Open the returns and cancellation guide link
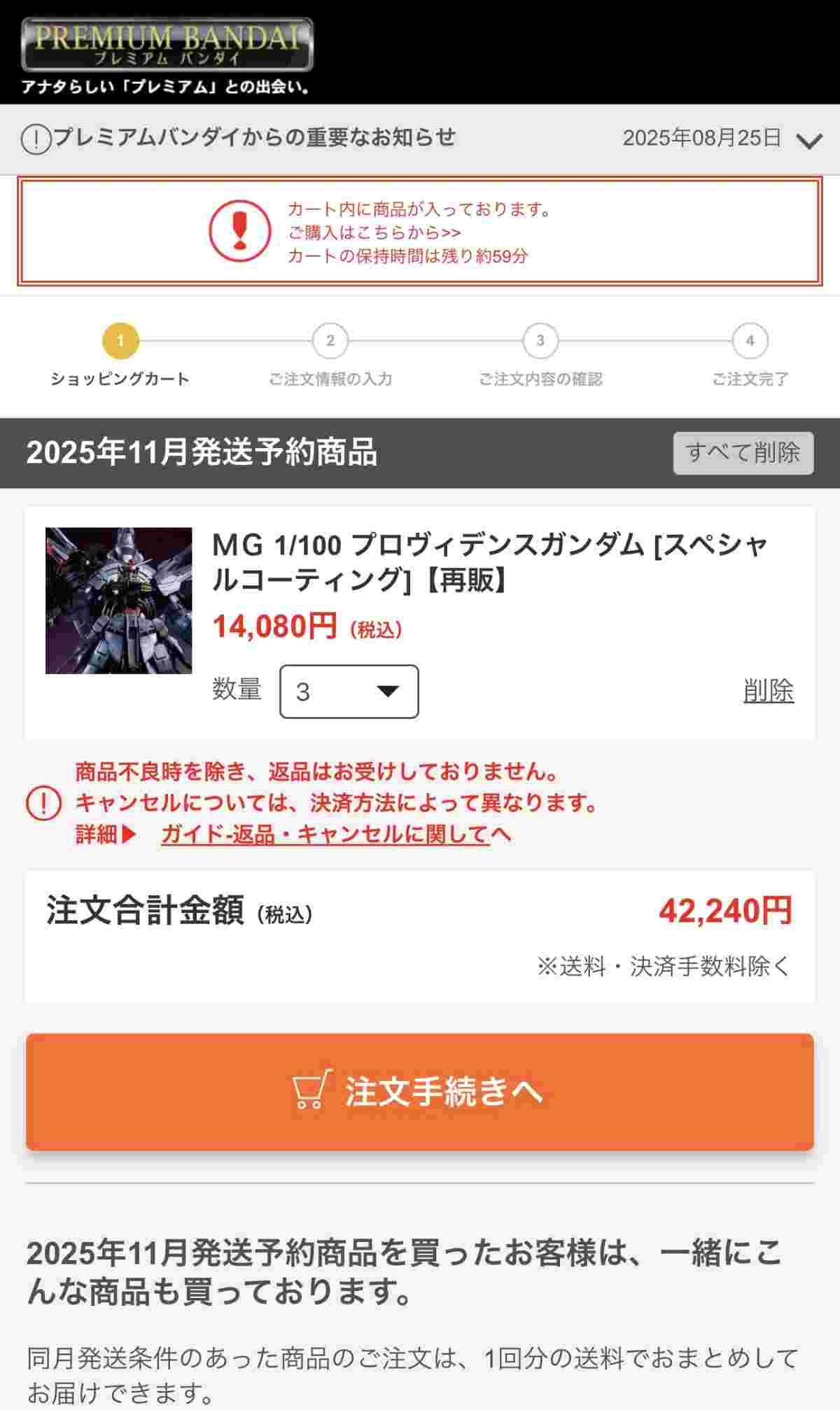This screenshot has width=840, height=1410. (x=335, y=834)
